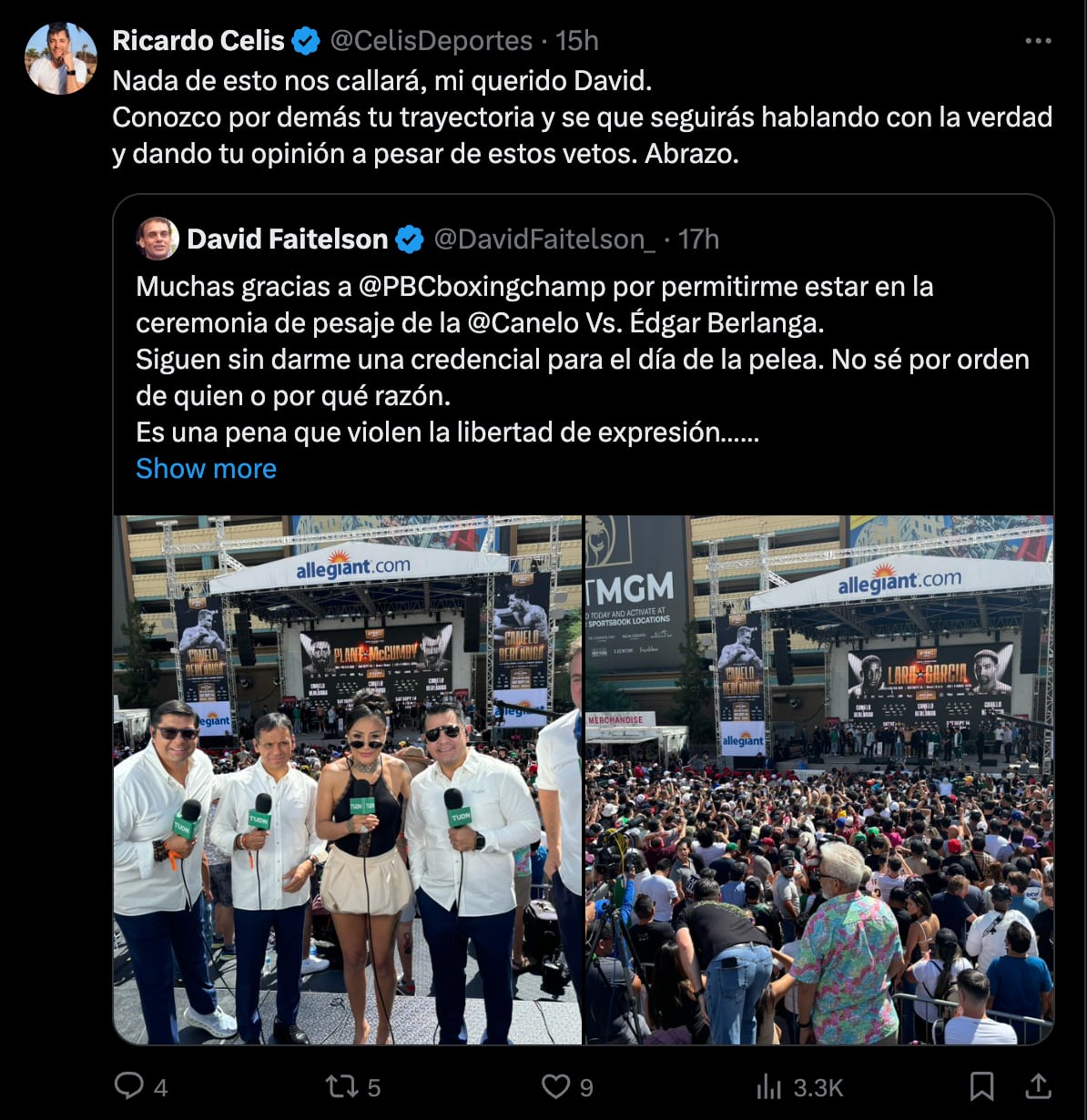Like Ricardo Celis's tweet
Screen dimensions: 1087x1120
(555, 1085)
